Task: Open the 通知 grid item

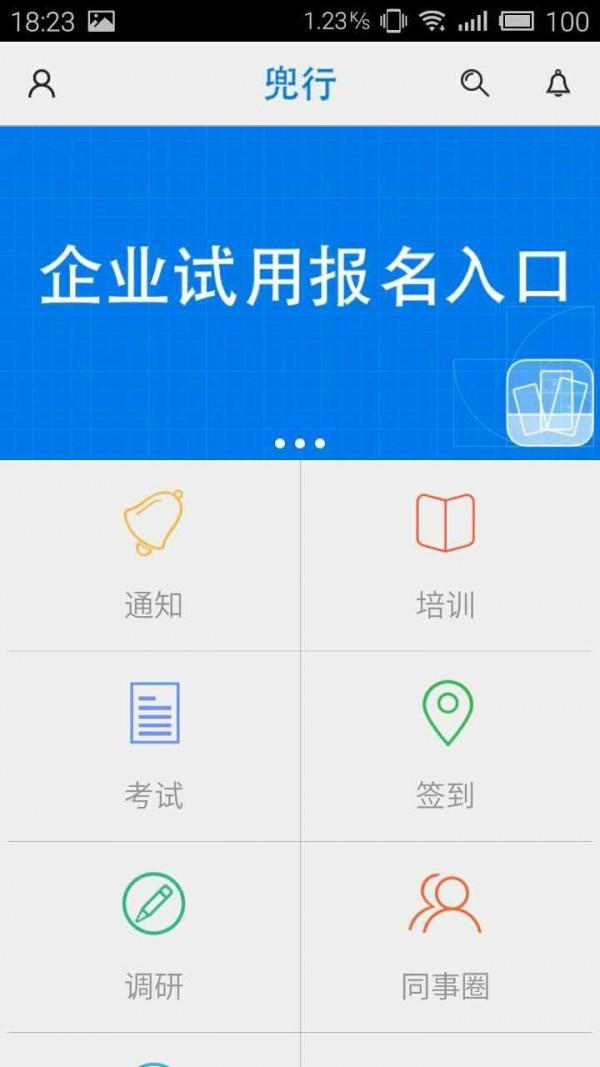Action: point(154,555)
